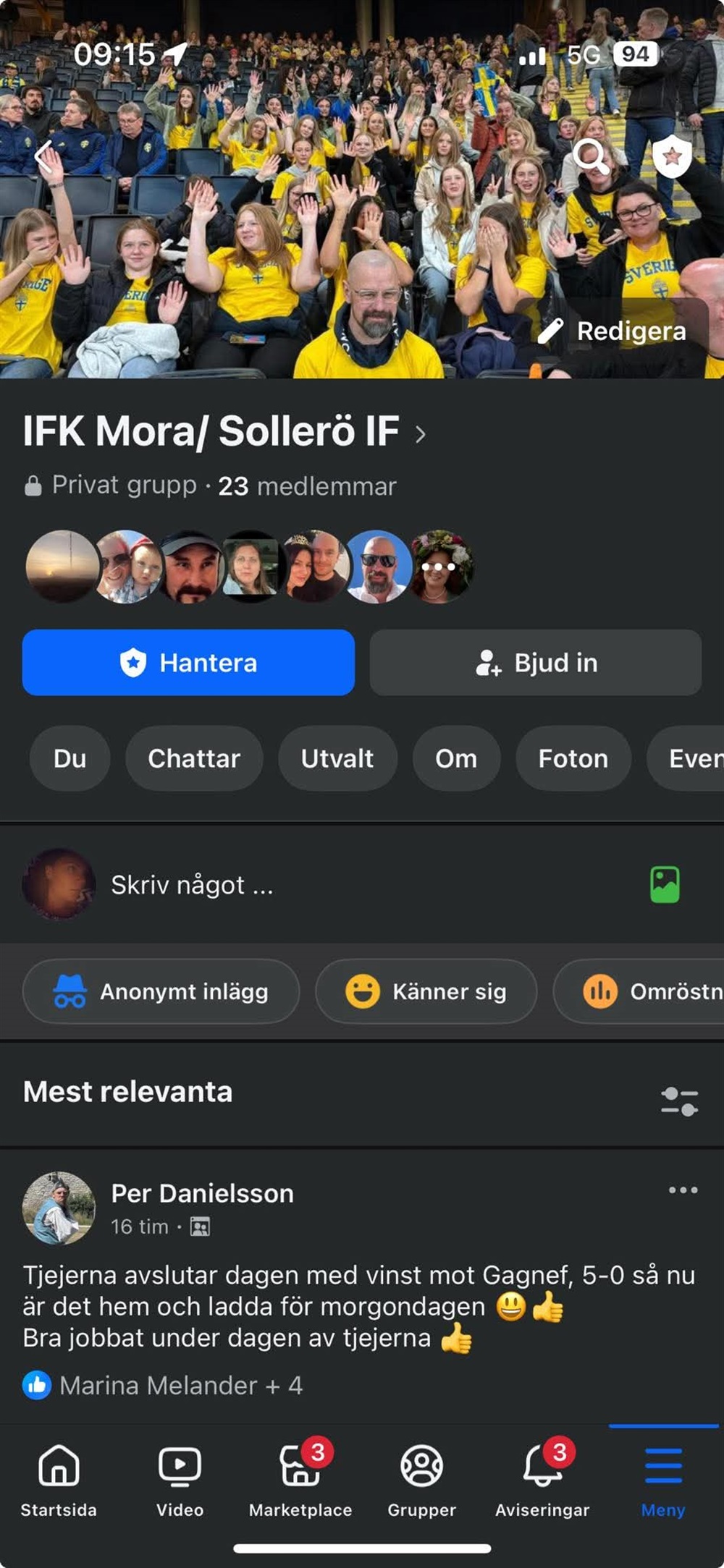
Task: Open the admin shield icon
Action: click(x=671, y=156)
